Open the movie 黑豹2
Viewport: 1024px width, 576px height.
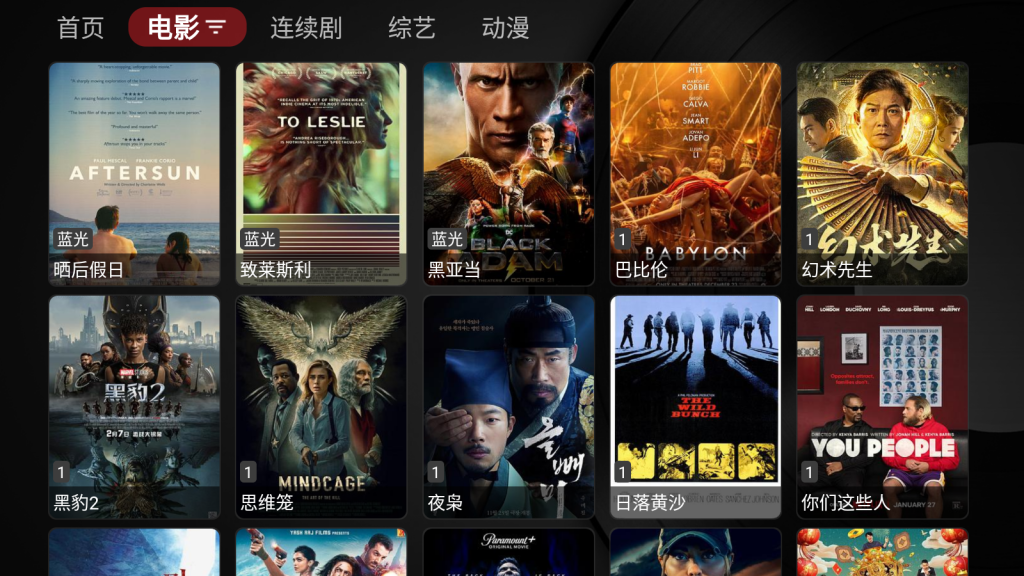[134, 406]
